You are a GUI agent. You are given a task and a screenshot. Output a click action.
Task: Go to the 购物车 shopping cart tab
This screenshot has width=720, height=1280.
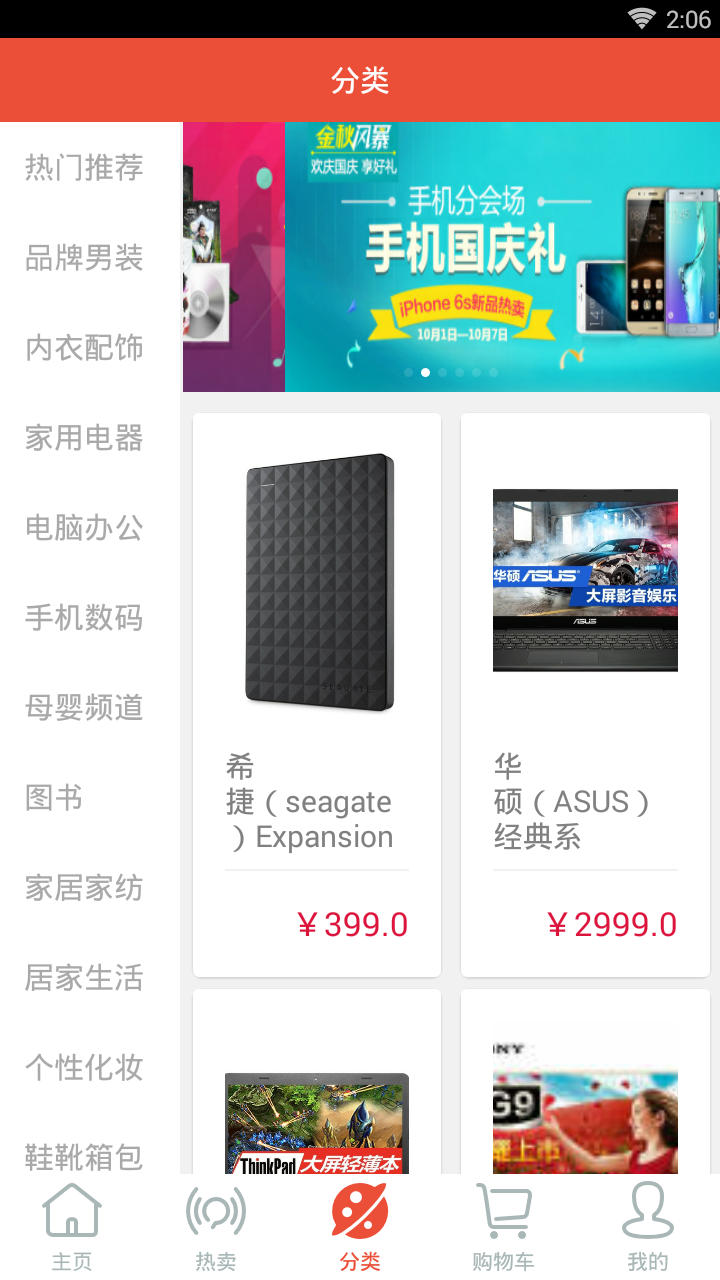503,1226
